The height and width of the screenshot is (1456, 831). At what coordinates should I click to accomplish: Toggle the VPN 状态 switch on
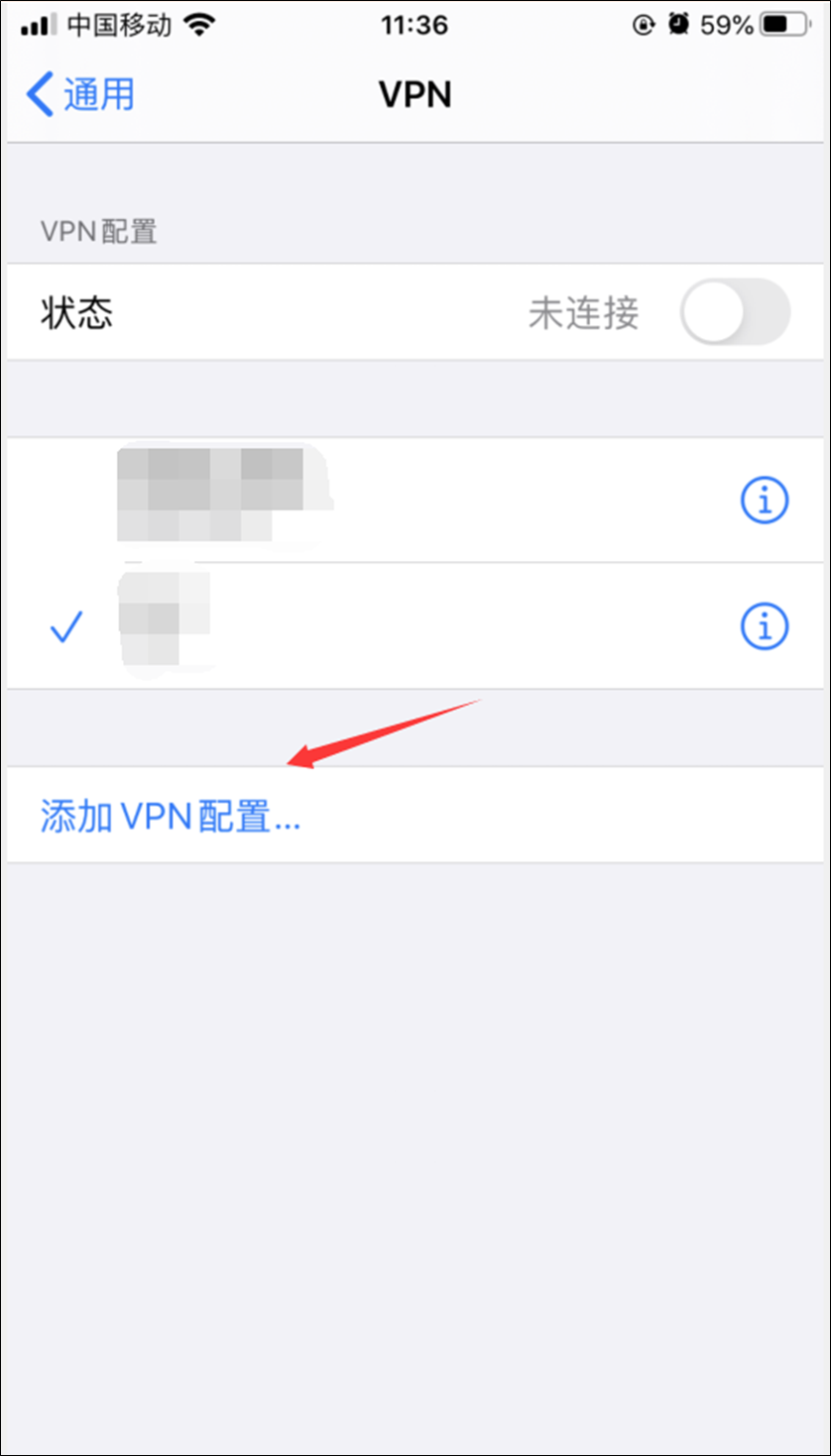(735, 313)
